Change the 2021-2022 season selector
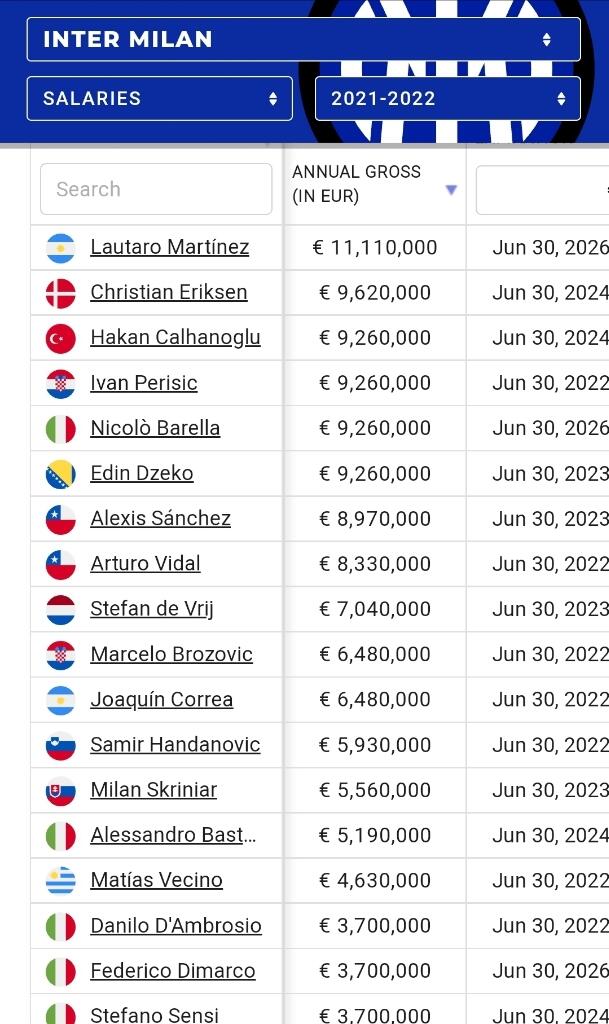The image size is (609, 1024). pyautogui.click(x=447, y=98)
